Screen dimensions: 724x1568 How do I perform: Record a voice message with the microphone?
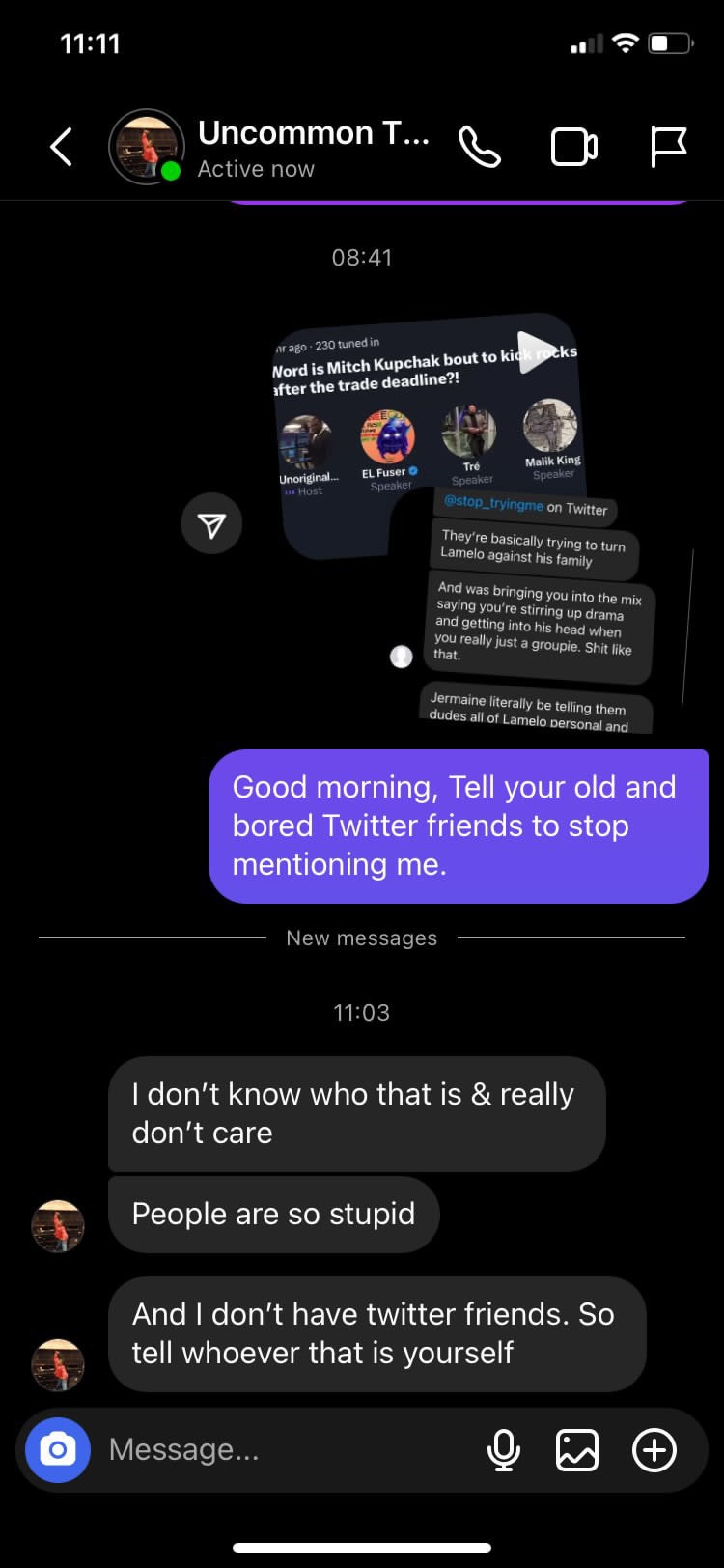[x=504, y=1449]
